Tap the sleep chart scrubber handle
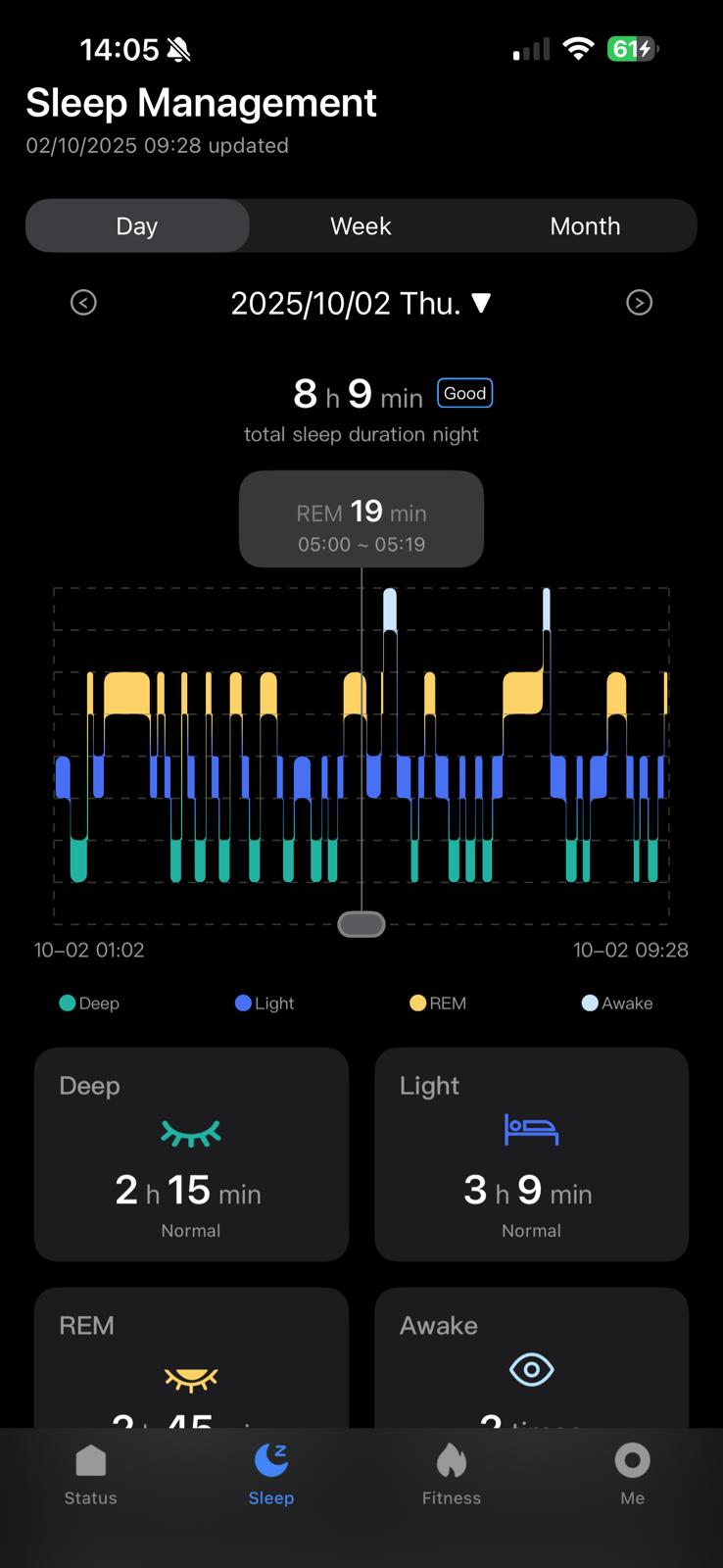Viewport: 723px width, 1568px height. 361,924
